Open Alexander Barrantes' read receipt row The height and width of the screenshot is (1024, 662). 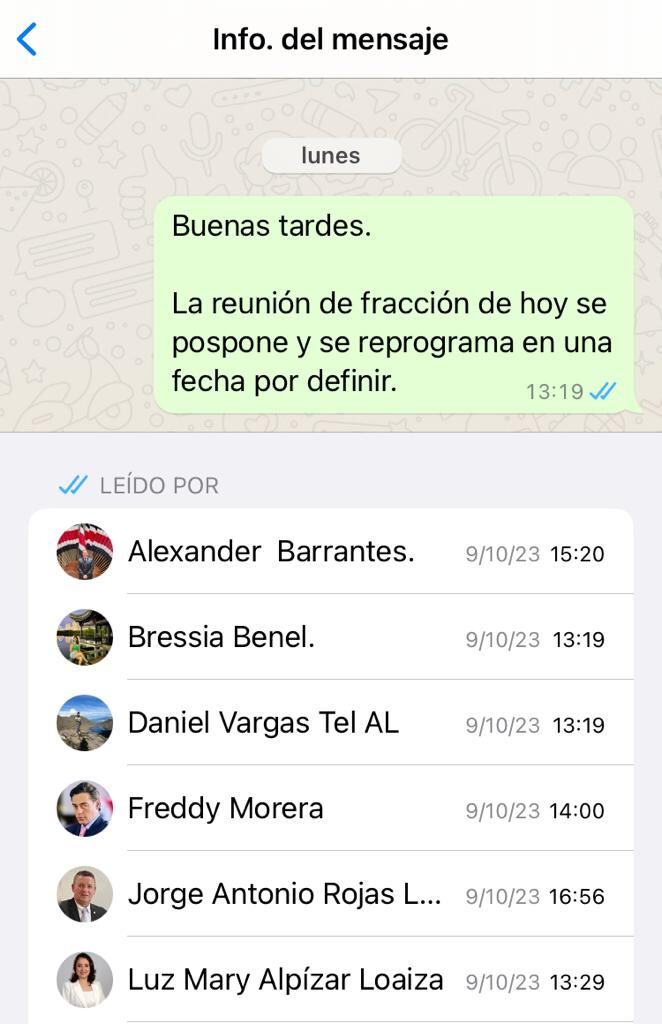coord(330,552)
